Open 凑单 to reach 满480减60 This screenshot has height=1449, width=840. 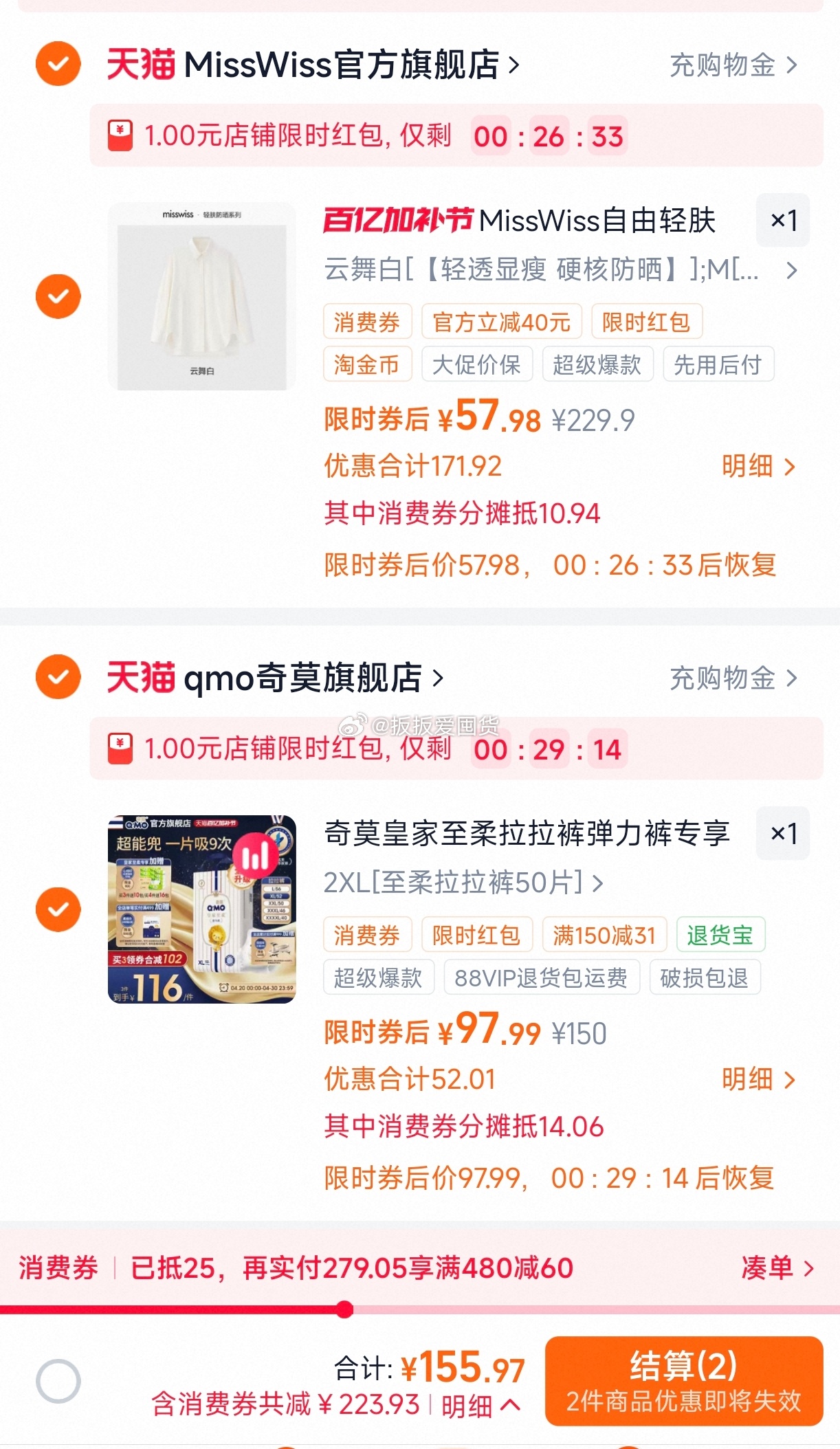777,1268
